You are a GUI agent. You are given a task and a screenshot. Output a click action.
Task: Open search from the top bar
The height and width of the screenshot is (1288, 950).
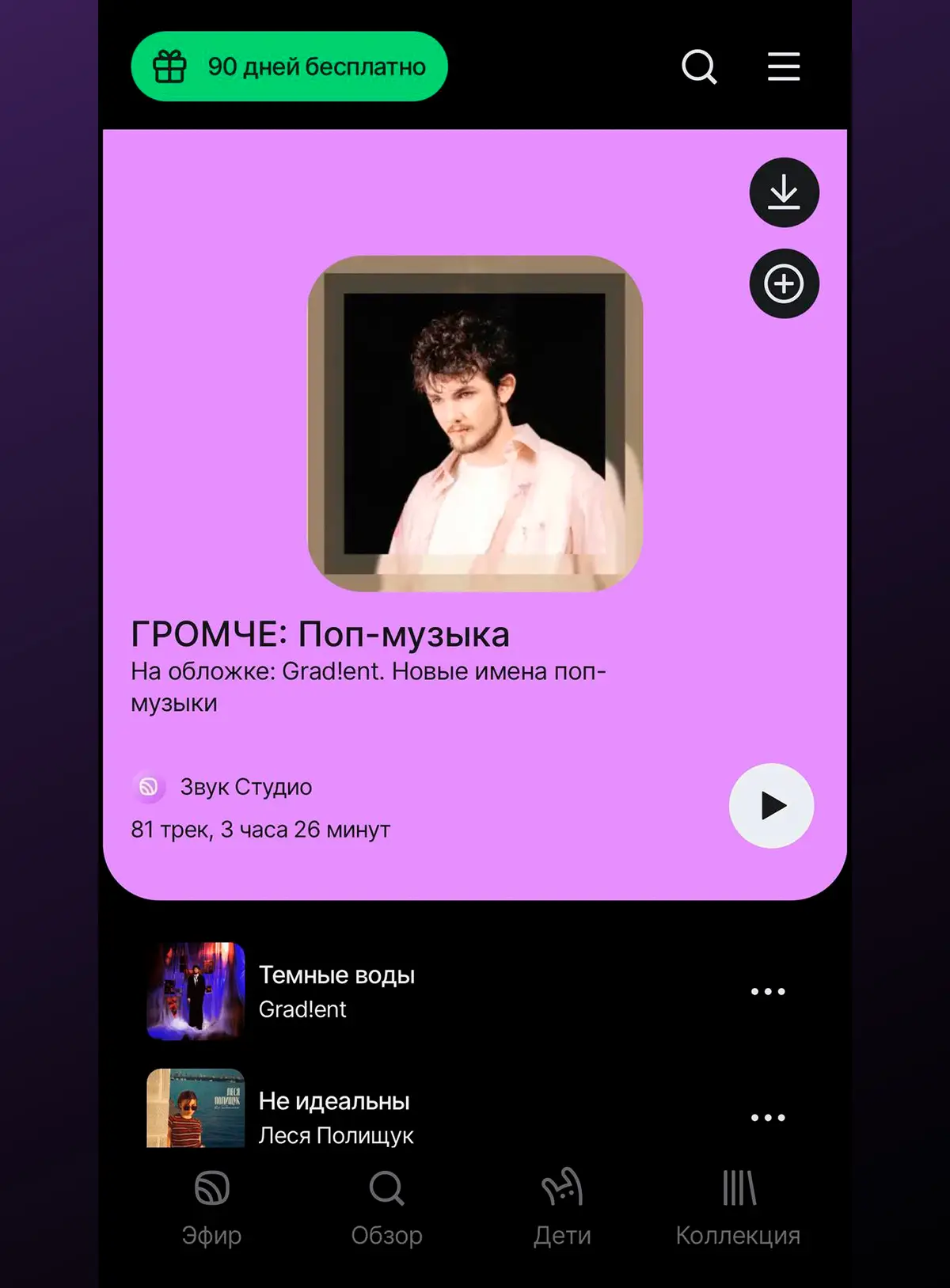699,66
